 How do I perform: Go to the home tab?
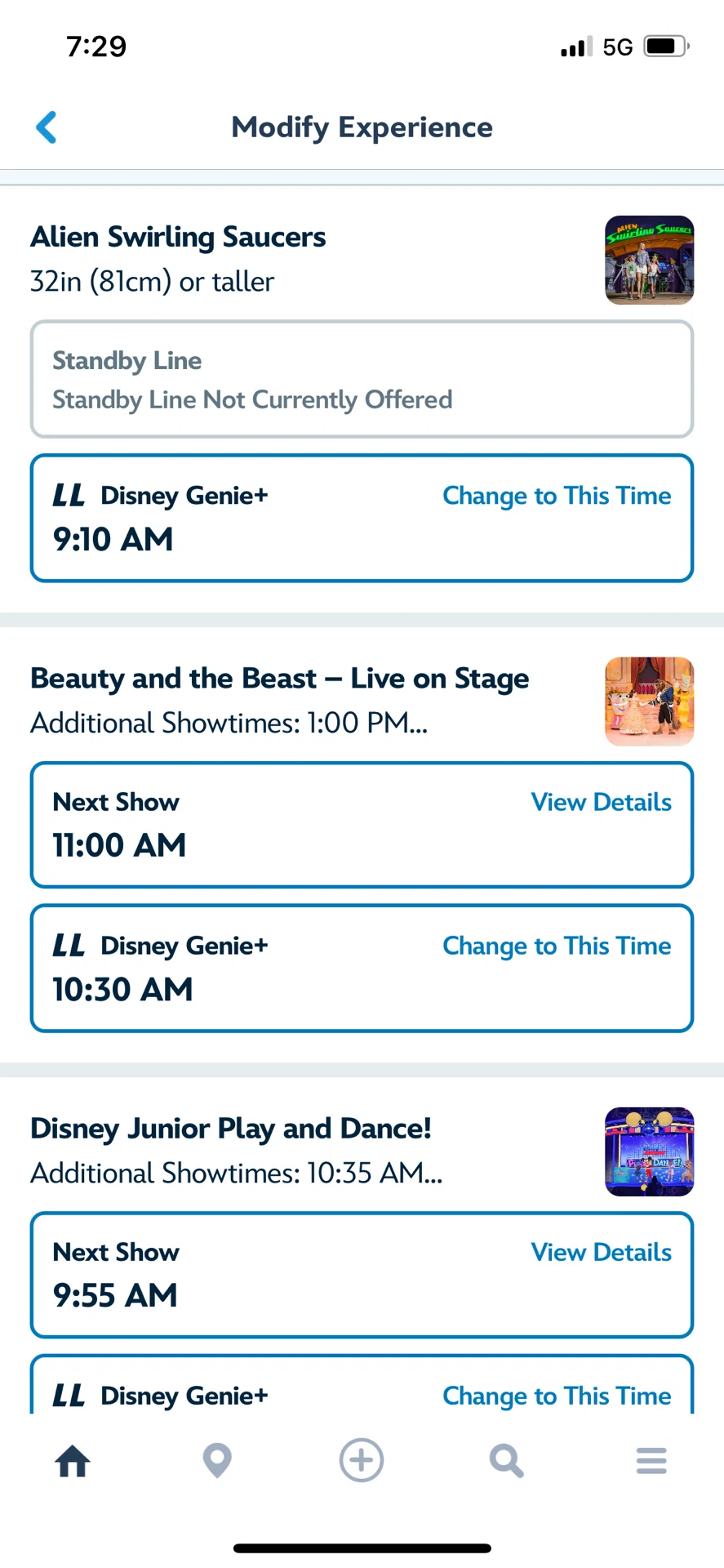point(73,1460)
